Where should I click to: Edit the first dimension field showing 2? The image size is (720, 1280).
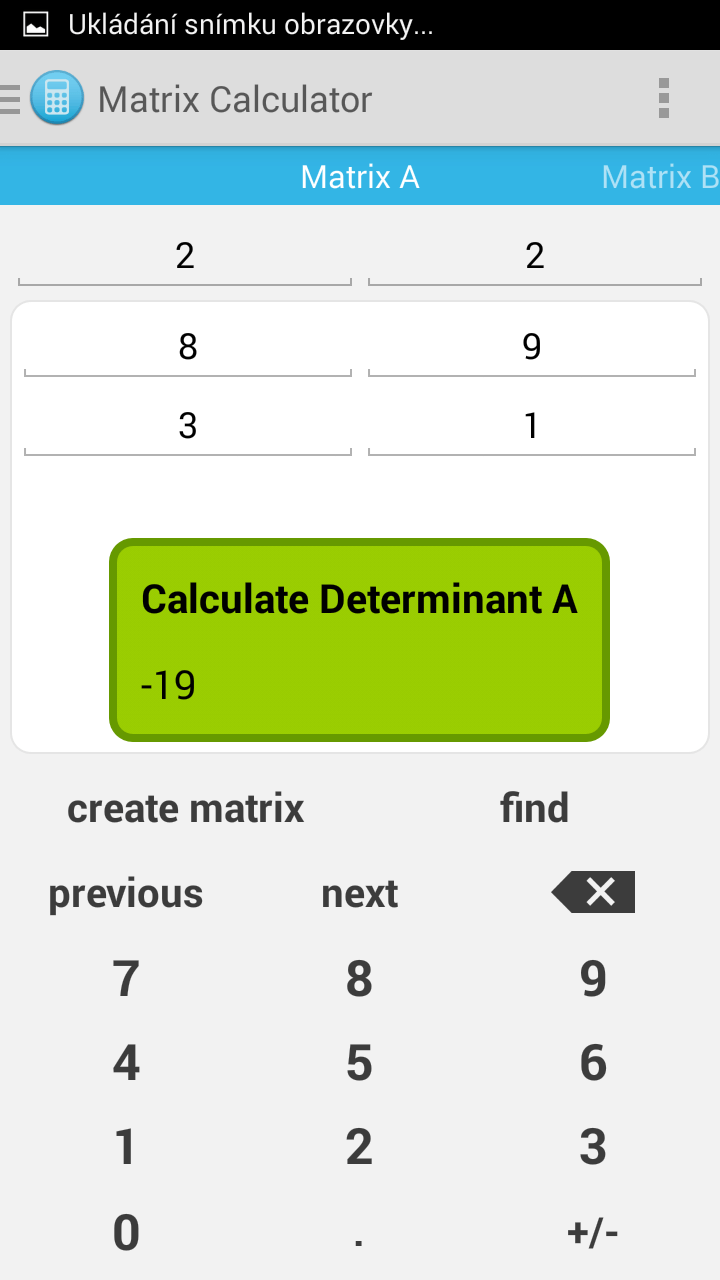click(185, 257)
